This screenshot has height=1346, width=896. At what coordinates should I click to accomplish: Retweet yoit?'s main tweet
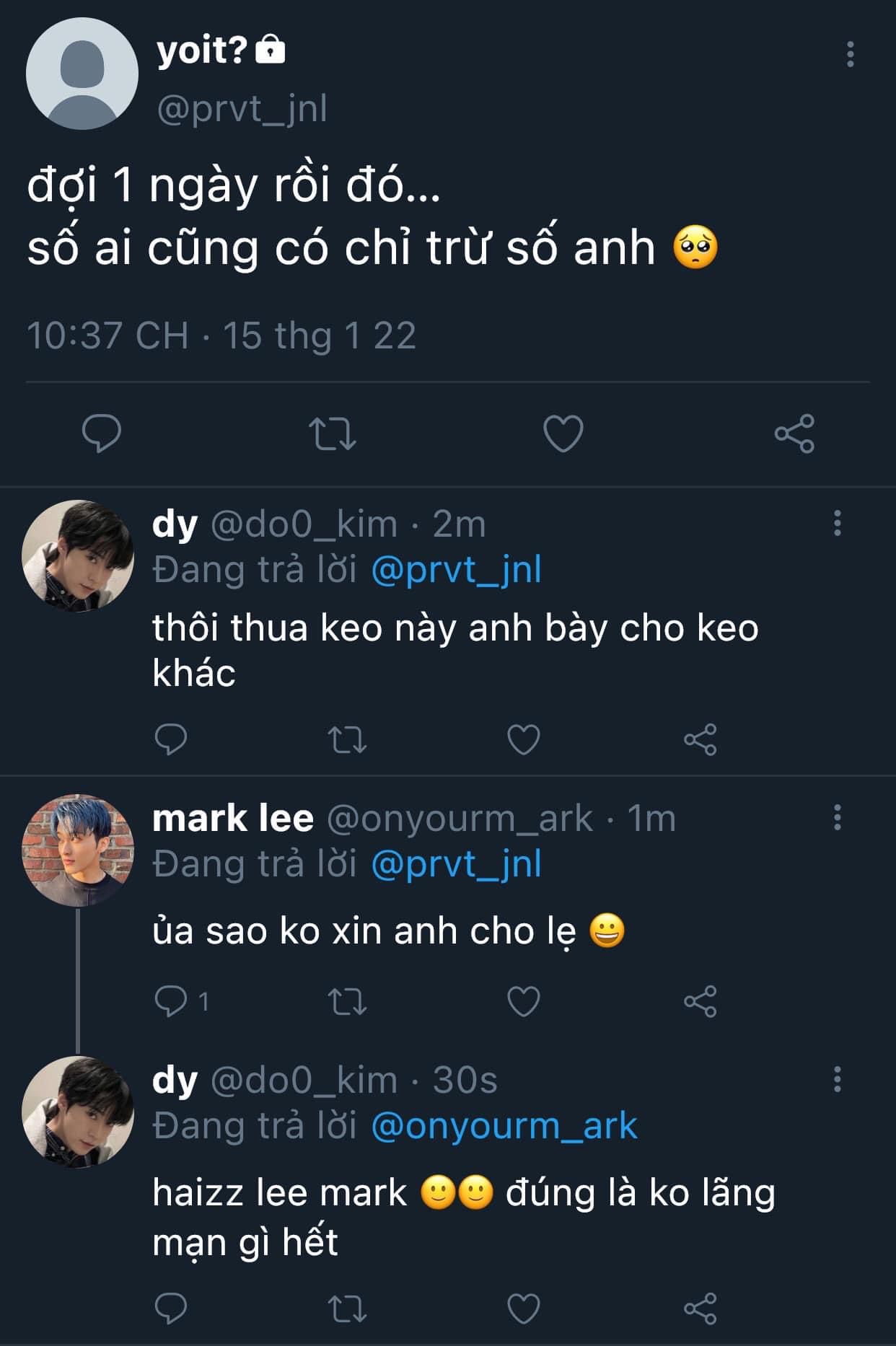tap(332, 434)
